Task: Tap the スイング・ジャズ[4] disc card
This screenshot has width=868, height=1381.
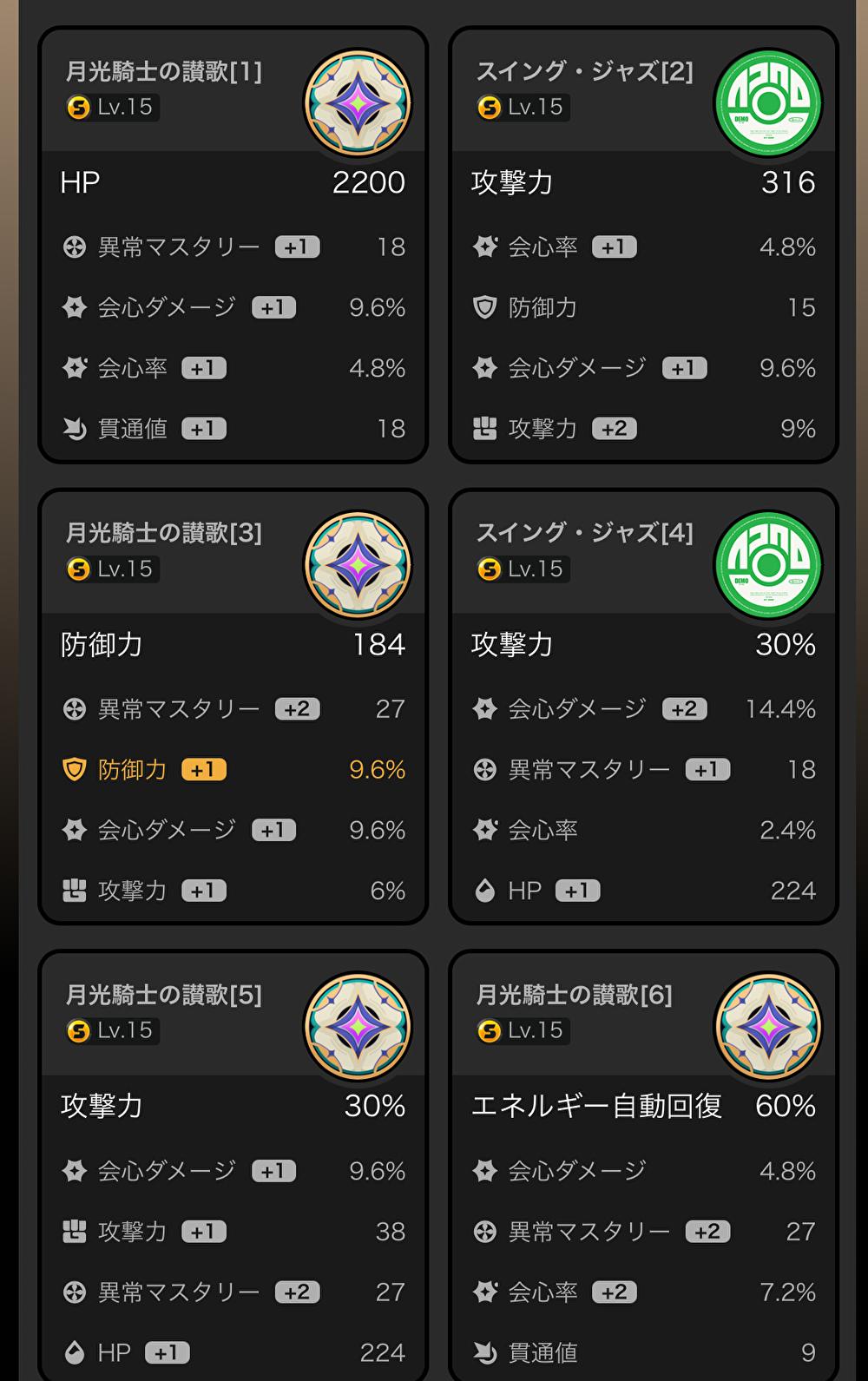Action: pyautogui.click(x=643, y=707)
